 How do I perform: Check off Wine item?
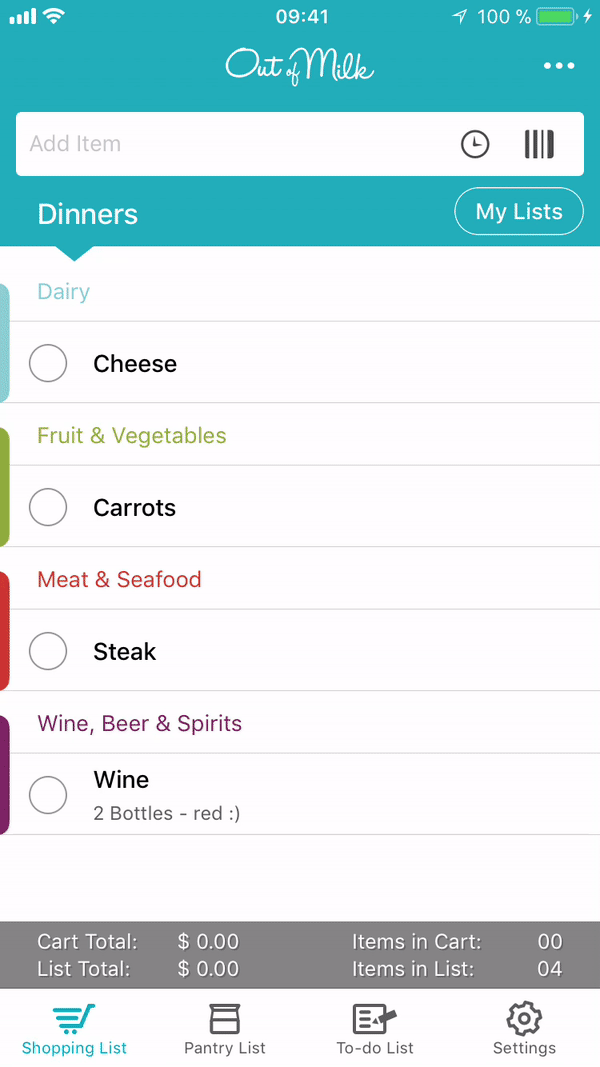(x=48, y=795)
